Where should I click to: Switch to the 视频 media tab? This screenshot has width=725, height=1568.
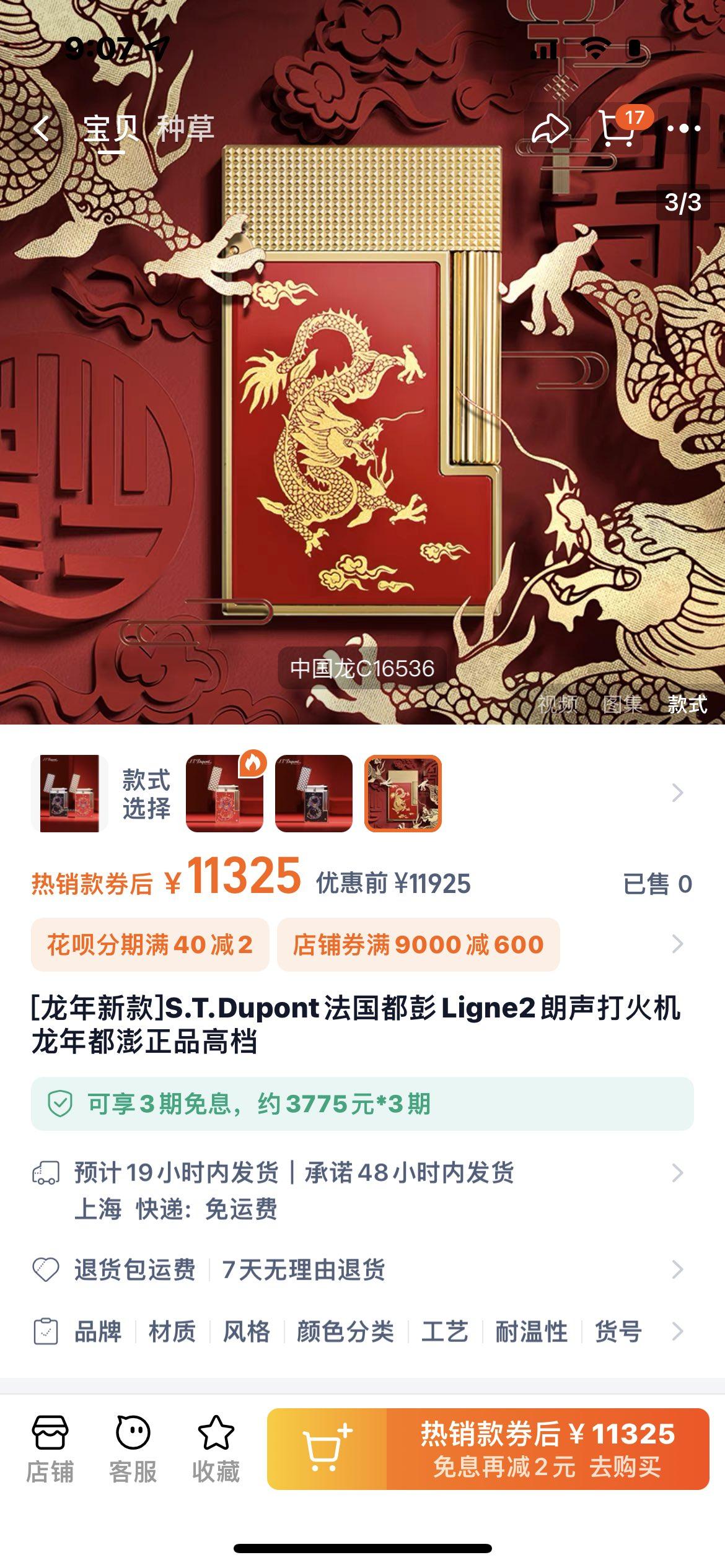pyautogui.click(x=557, y=704)
